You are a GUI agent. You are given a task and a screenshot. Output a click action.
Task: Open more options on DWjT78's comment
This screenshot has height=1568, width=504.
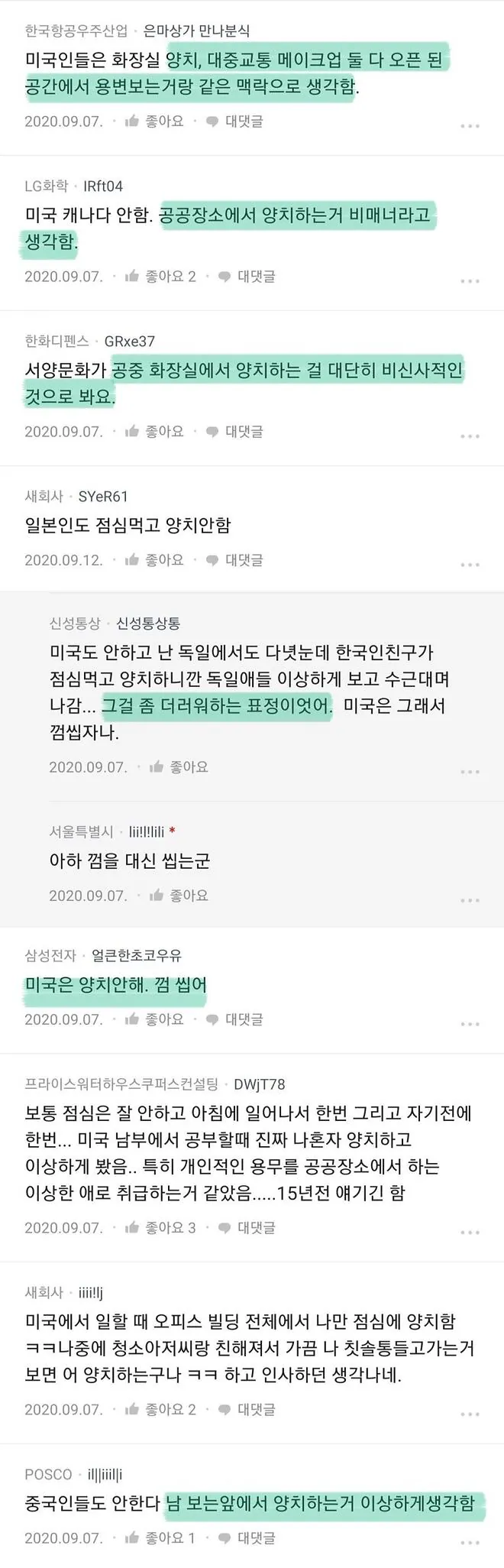tap(470, 1232)
